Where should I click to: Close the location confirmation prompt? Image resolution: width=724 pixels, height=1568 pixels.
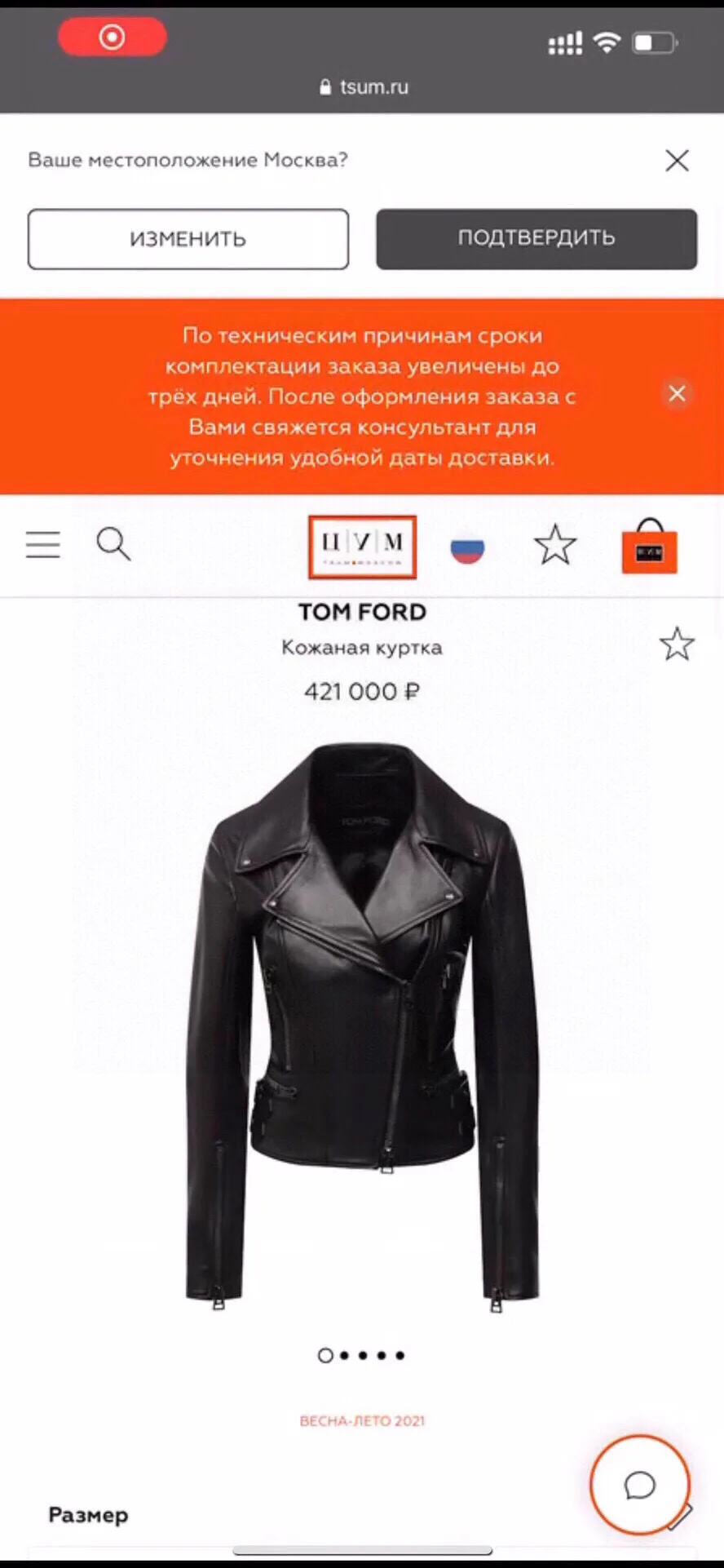pyautogui.click(x=677, y=161)
